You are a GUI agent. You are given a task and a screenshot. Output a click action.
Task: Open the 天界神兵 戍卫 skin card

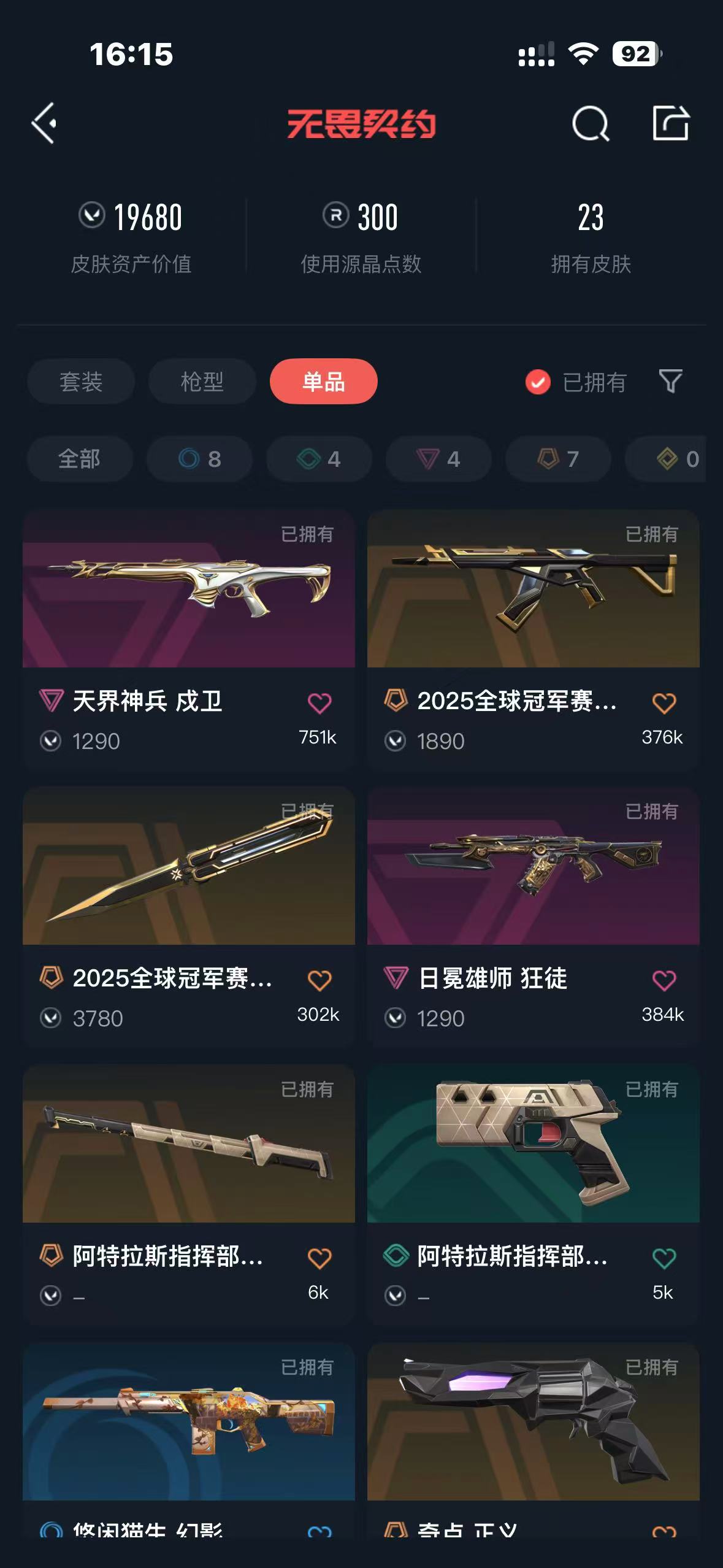click(189, 639)
